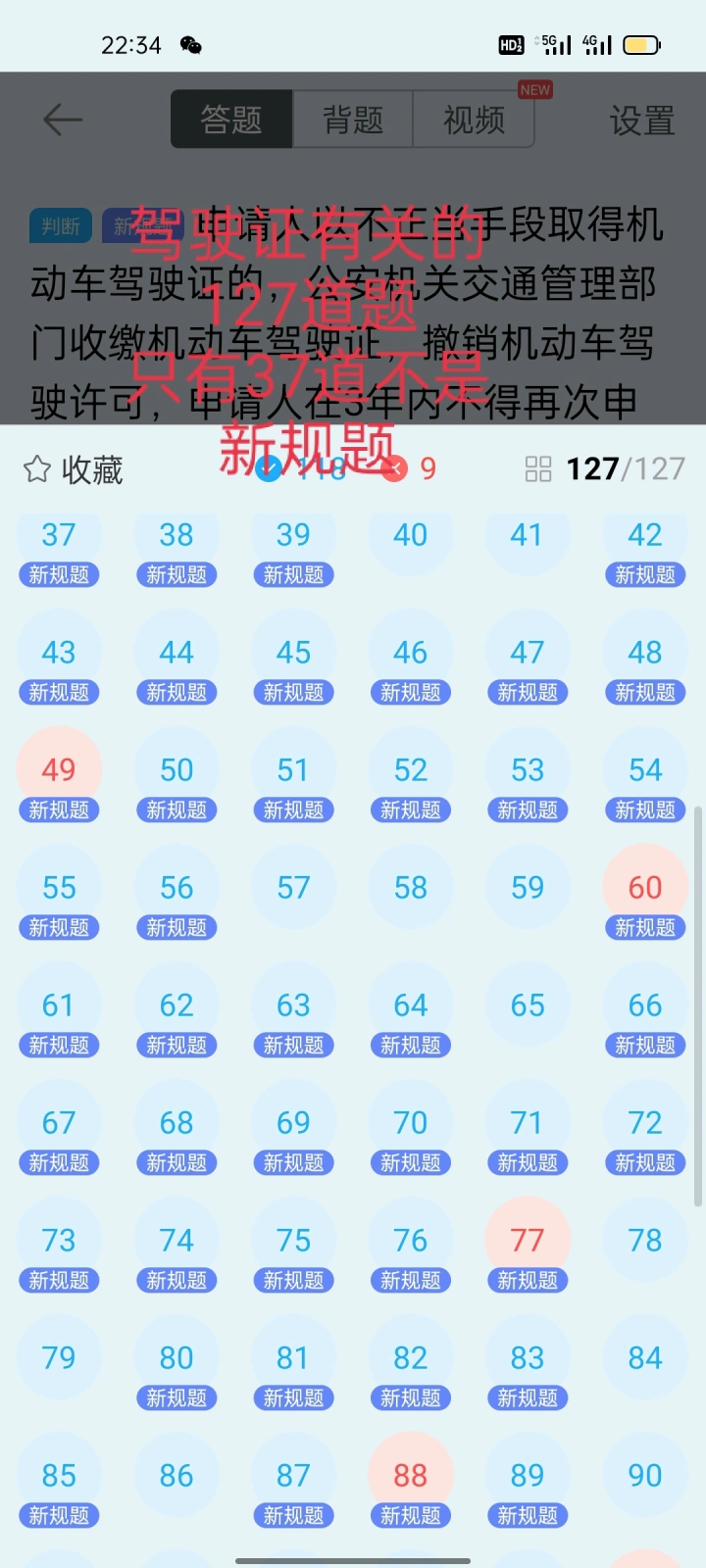Open wrong-answered question 60

(x=644, y=888)
